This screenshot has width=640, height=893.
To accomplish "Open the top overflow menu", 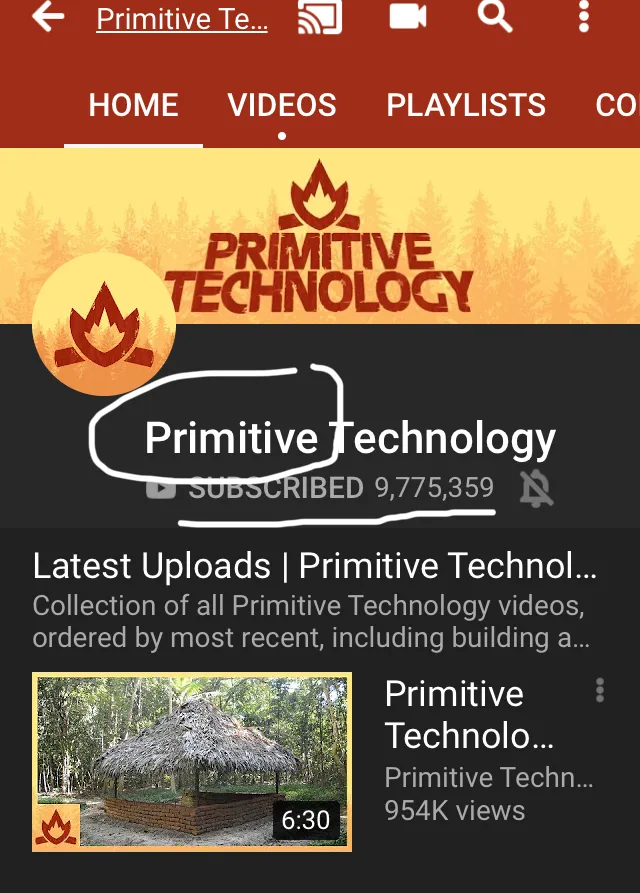I will [584, 17].
